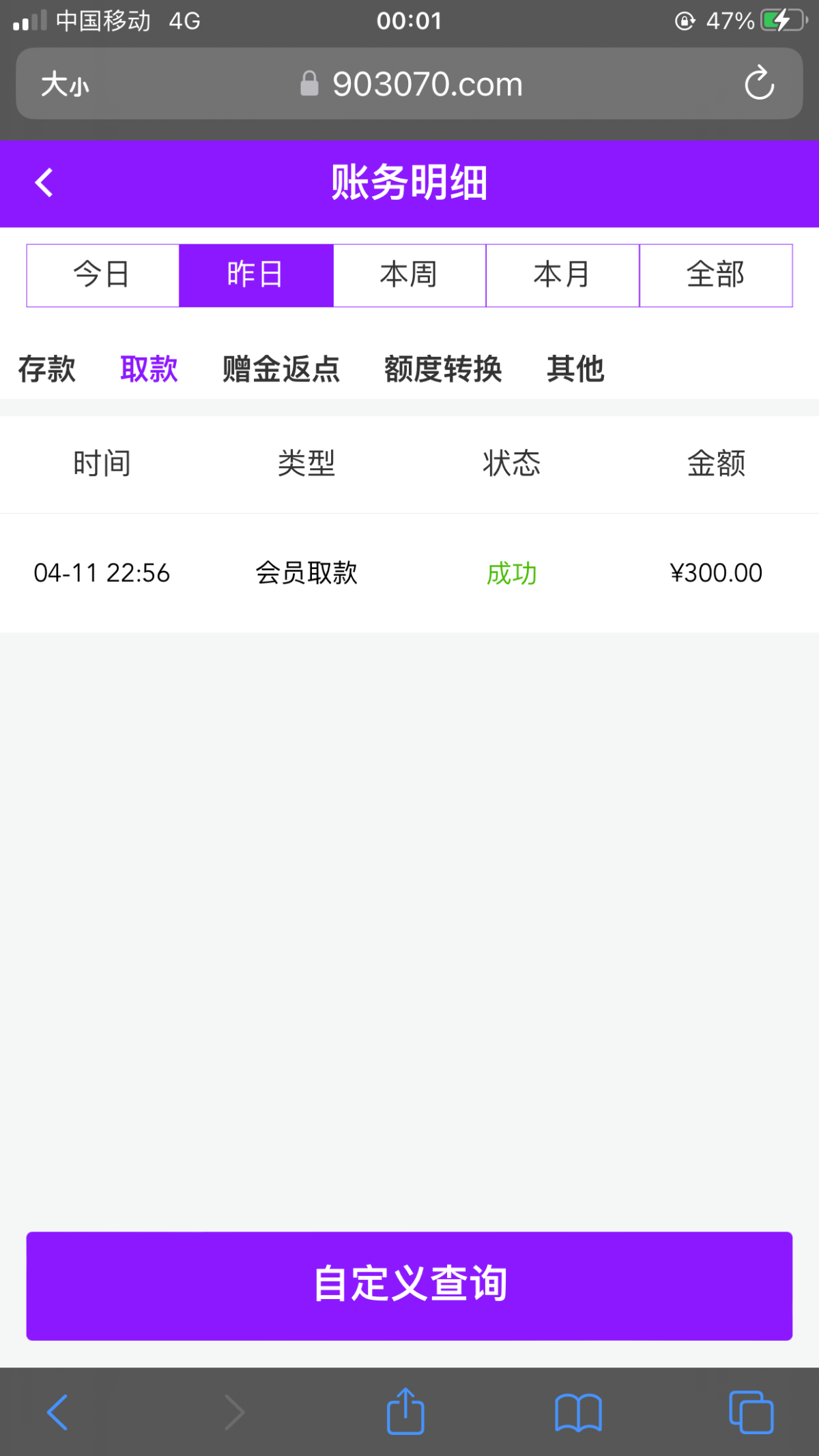
Task: Open the 大小 text size menu
Action: click(65, 85)
